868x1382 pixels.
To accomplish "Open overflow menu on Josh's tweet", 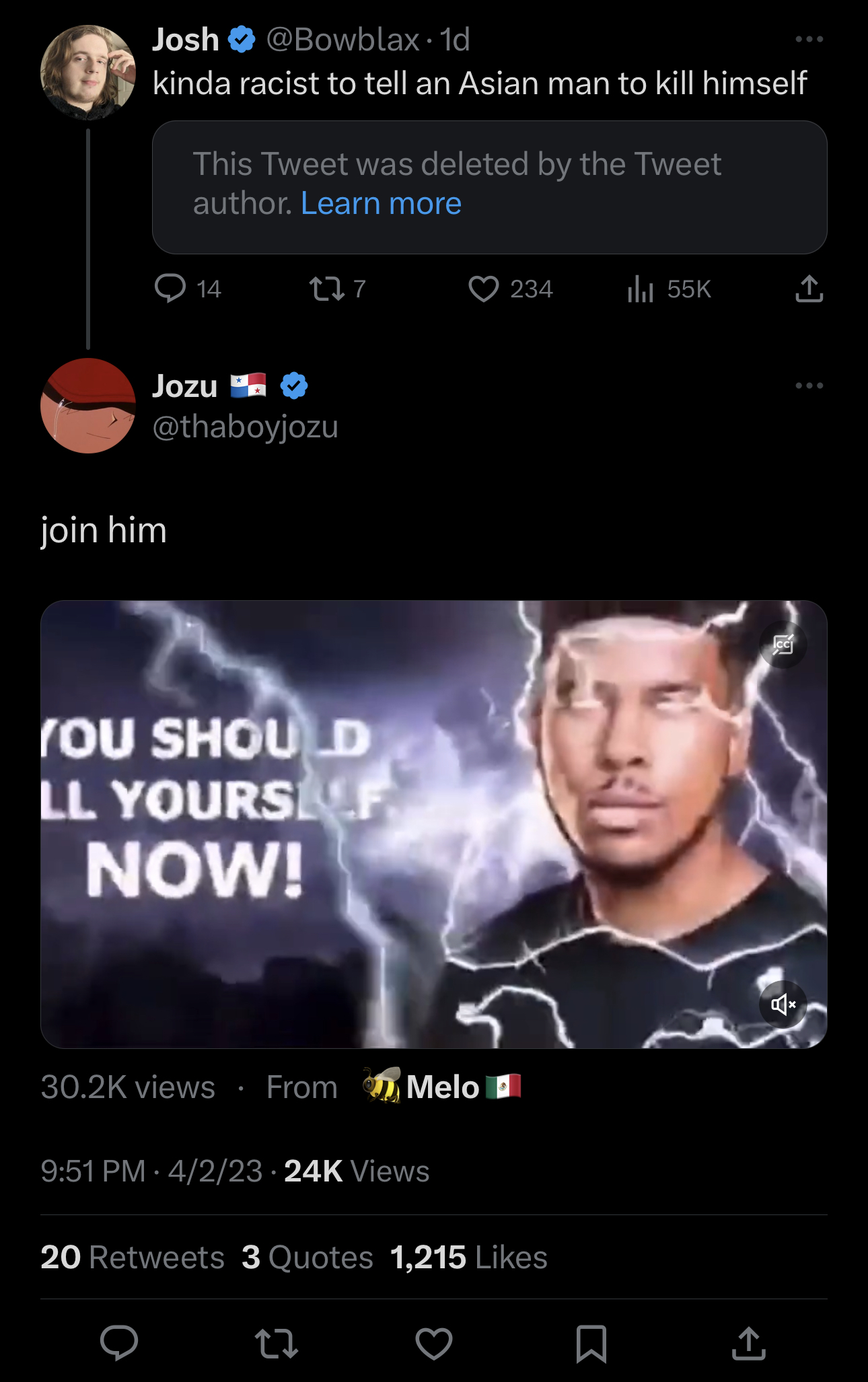I will pos(809,40).
